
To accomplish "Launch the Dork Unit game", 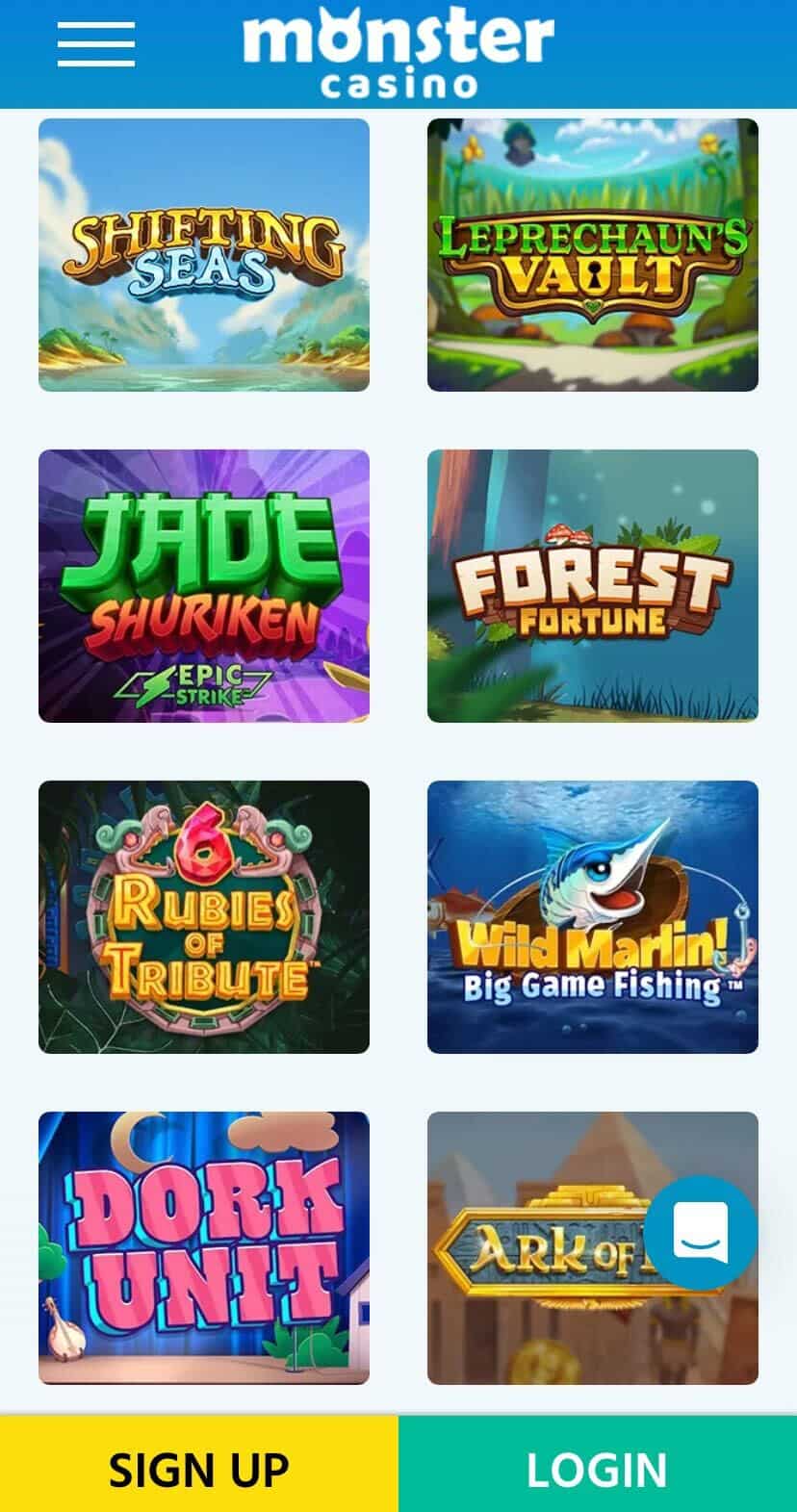I will [x=204, y=1248].
